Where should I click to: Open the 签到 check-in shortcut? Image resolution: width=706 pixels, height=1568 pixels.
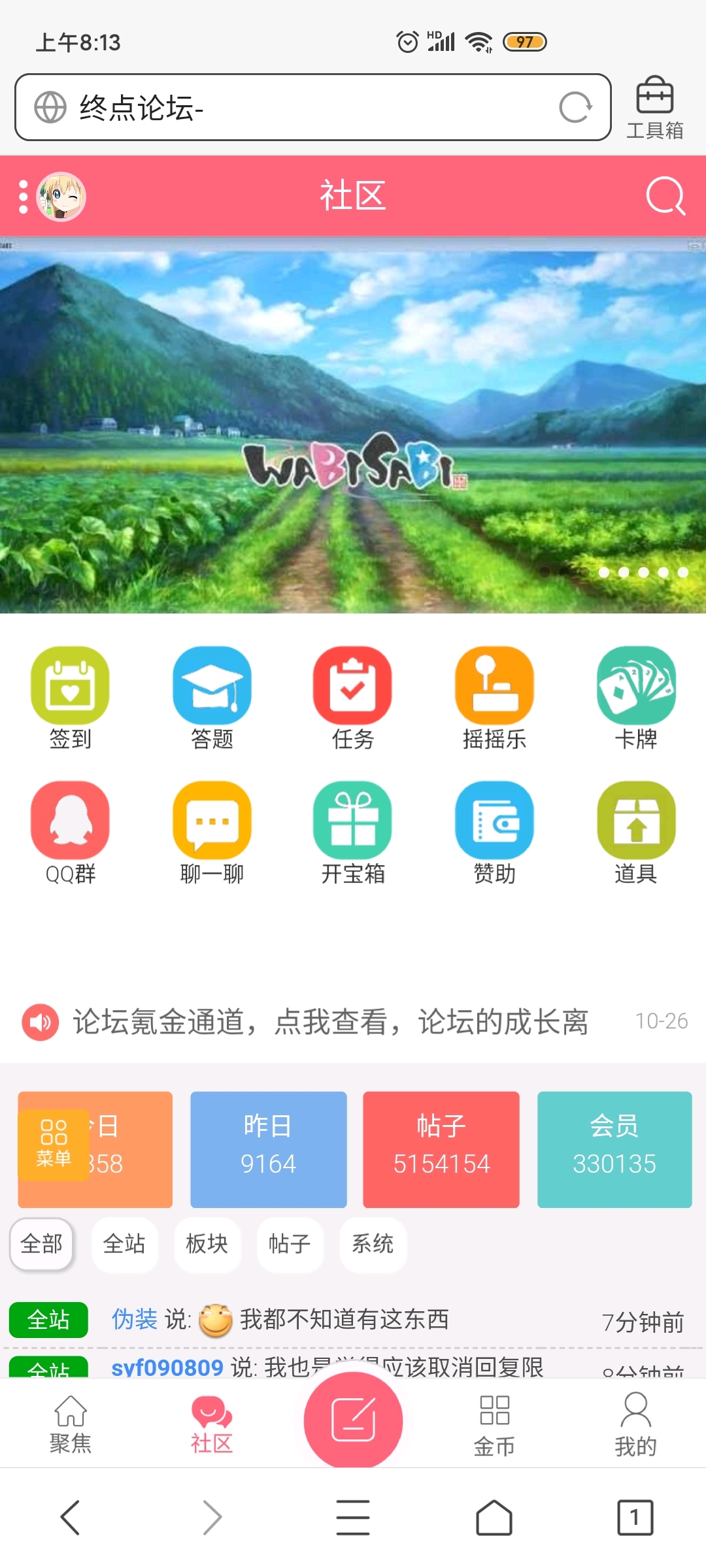tap(70, 698)
